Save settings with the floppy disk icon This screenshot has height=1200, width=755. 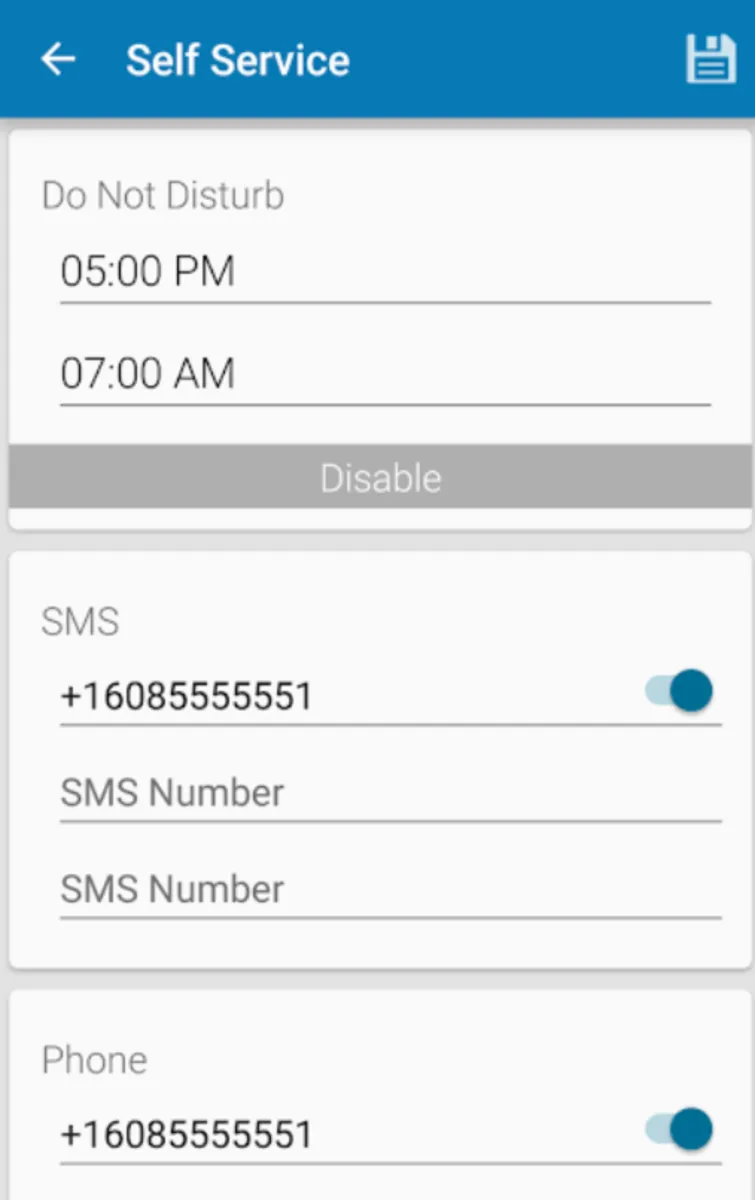(710, 60)
